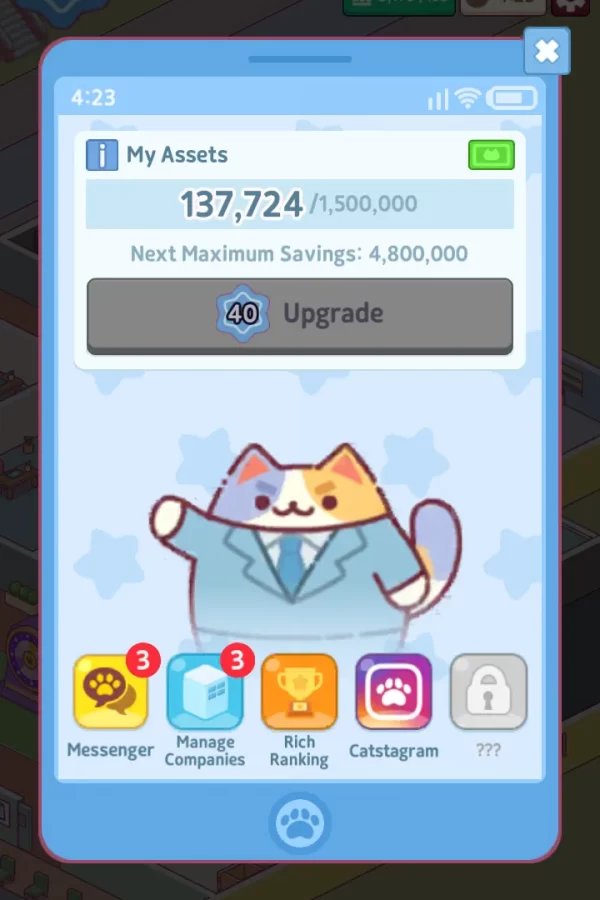Launch Catstagram
The height and width of the screenshot is (900, 600).
(393, 692)
